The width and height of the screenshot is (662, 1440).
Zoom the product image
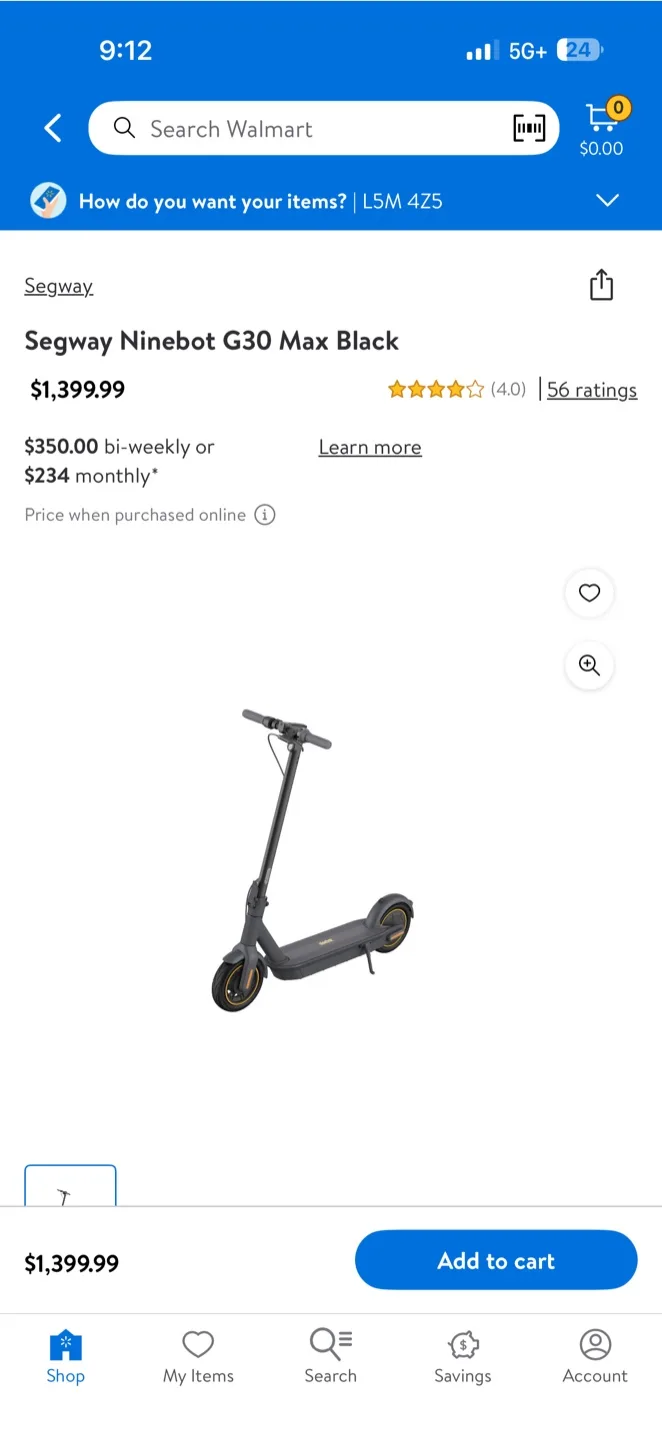tap(589, 666)
